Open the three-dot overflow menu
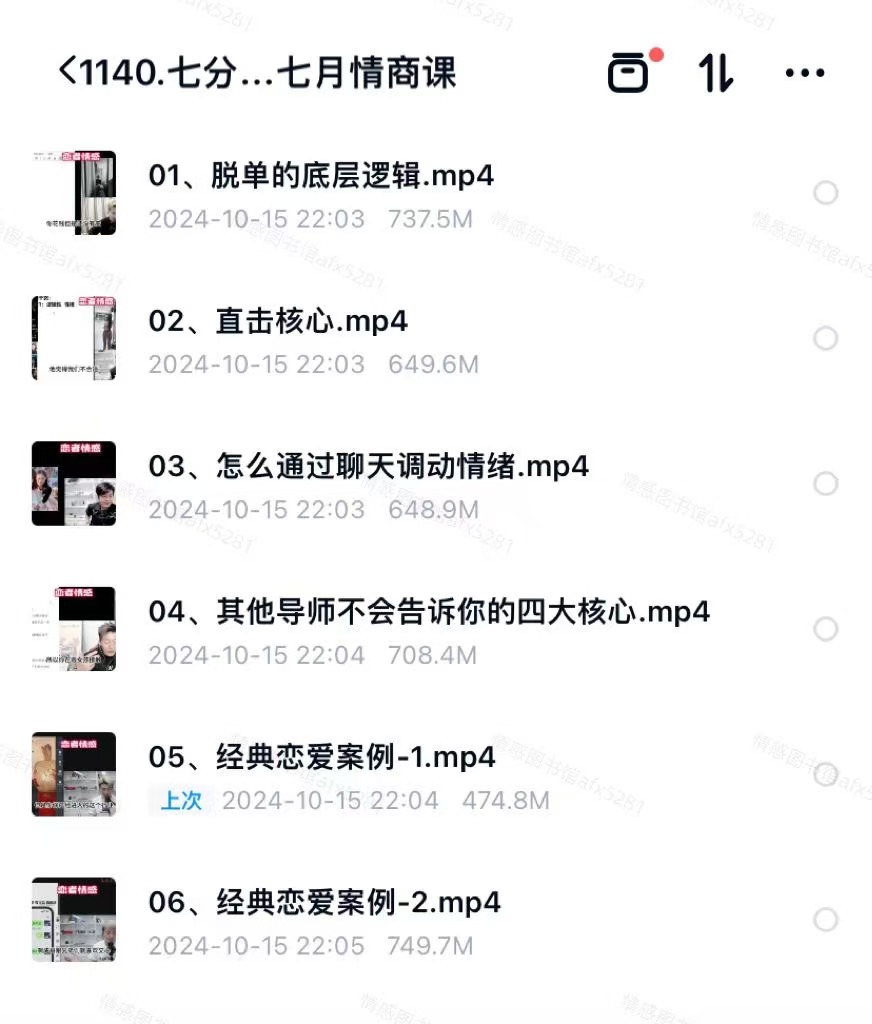The image size is (872, 1024). point(805,73)
